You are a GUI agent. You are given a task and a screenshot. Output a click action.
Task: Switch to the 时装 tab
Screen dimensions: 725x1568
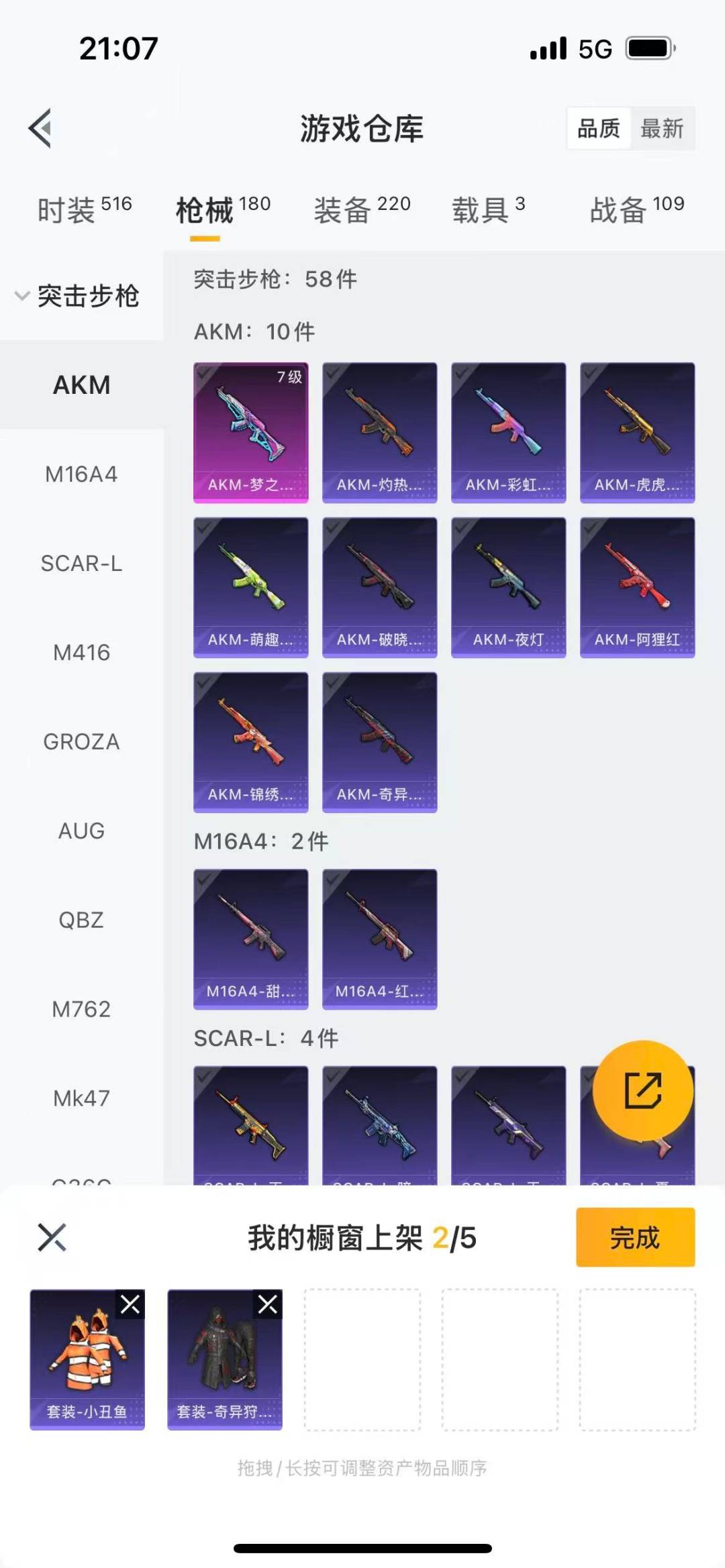click(84, 209)
